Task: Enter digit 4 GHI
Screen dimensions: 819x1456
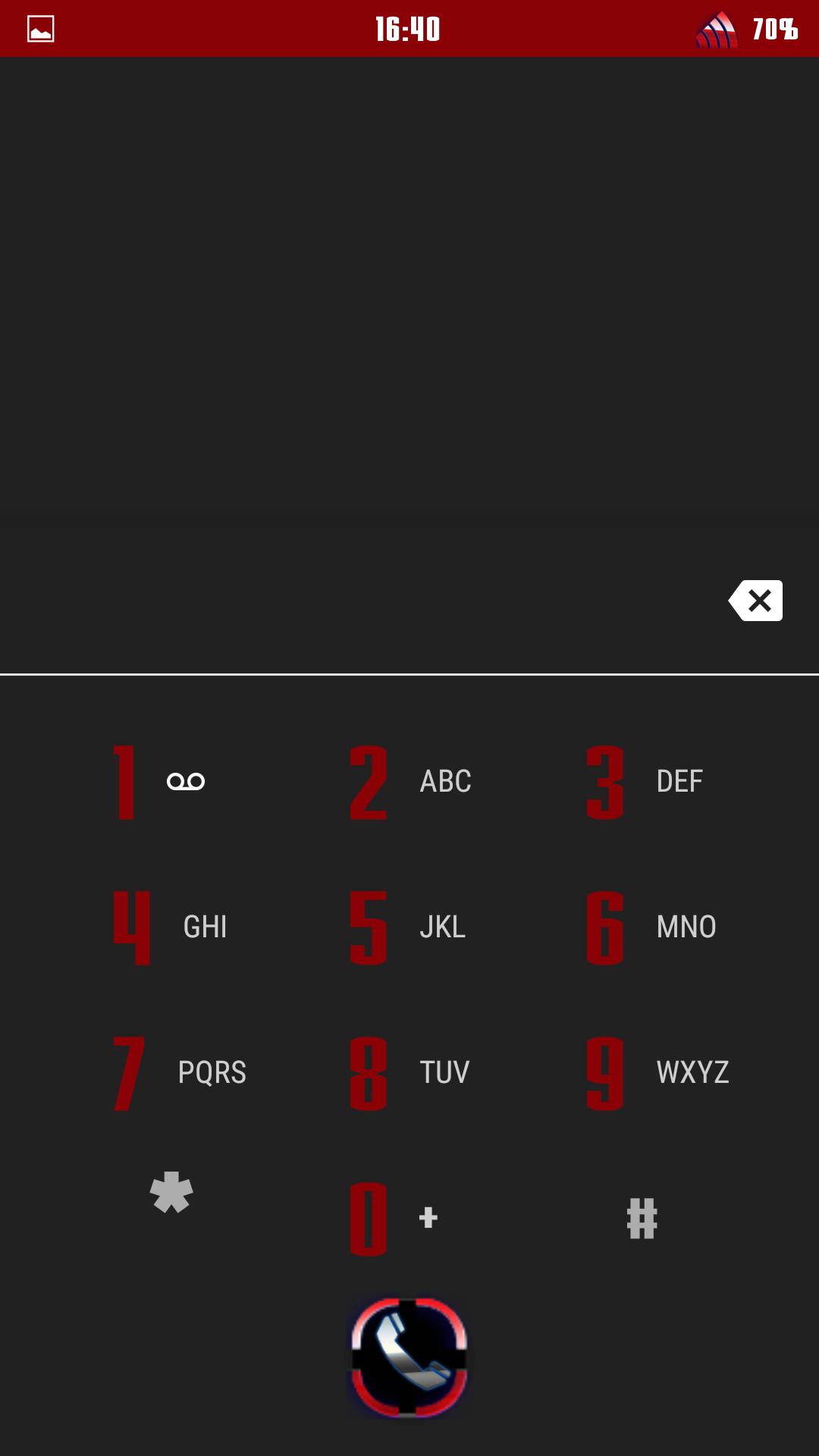Action: point(172,927)
